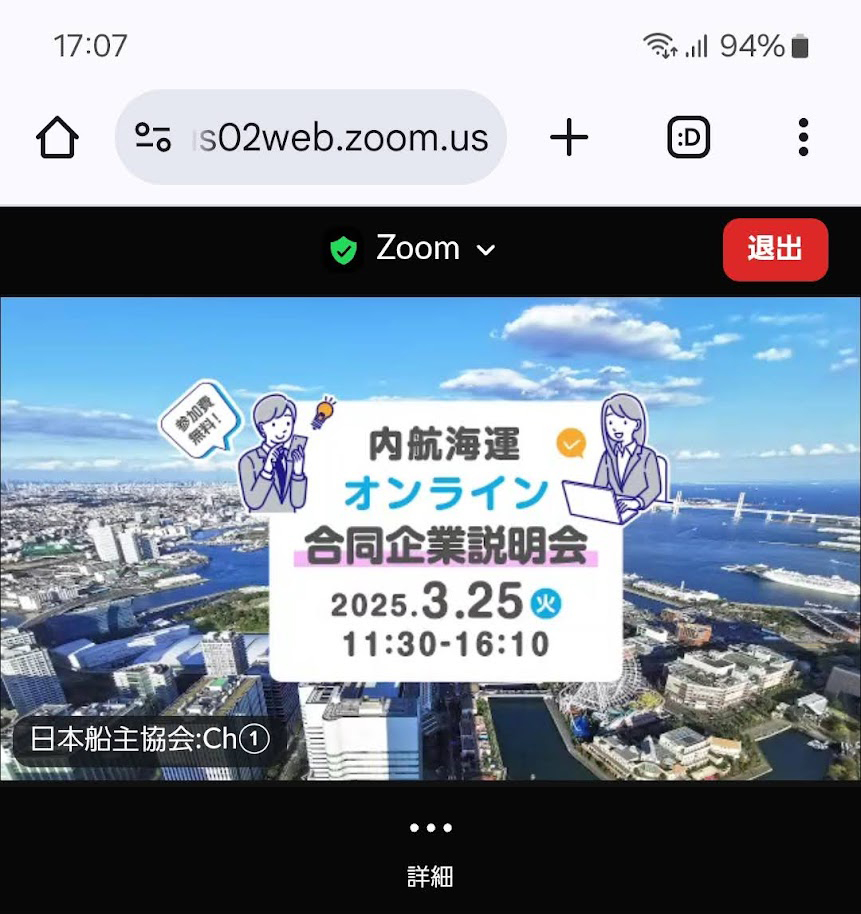View site info in the address bar

point(153,138)
